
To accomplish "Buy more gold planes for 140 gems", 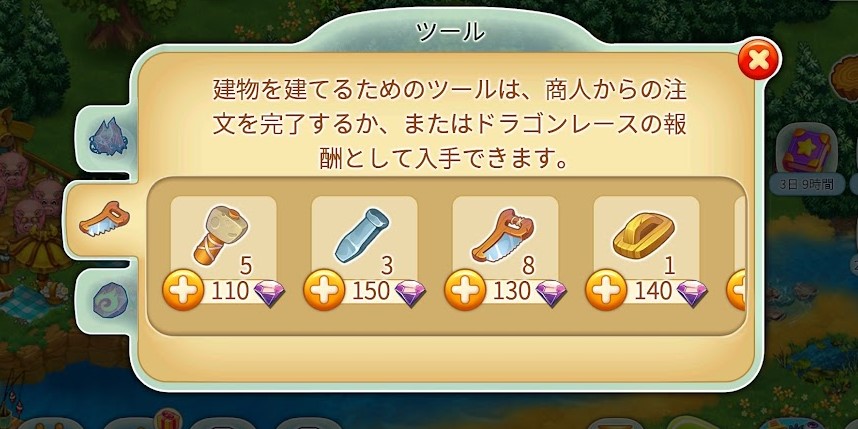I will point(606,291).
